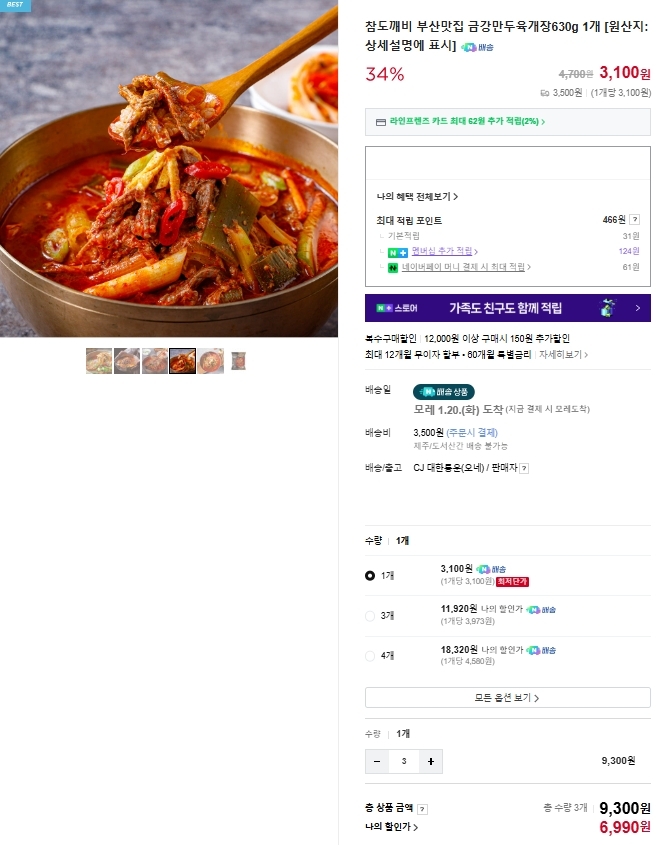Decrease quantity with the minus button
This screenshot has height=845, width=666.
377,761
